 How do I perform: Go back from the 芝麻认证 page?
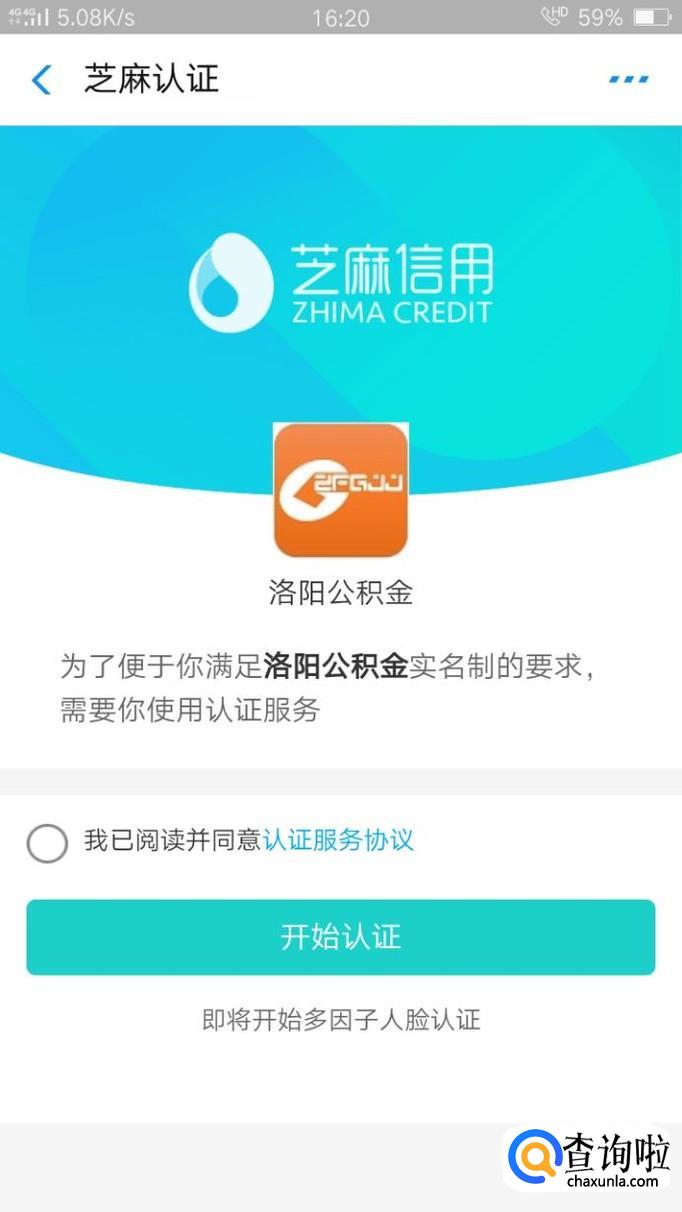tap(41, 79)
